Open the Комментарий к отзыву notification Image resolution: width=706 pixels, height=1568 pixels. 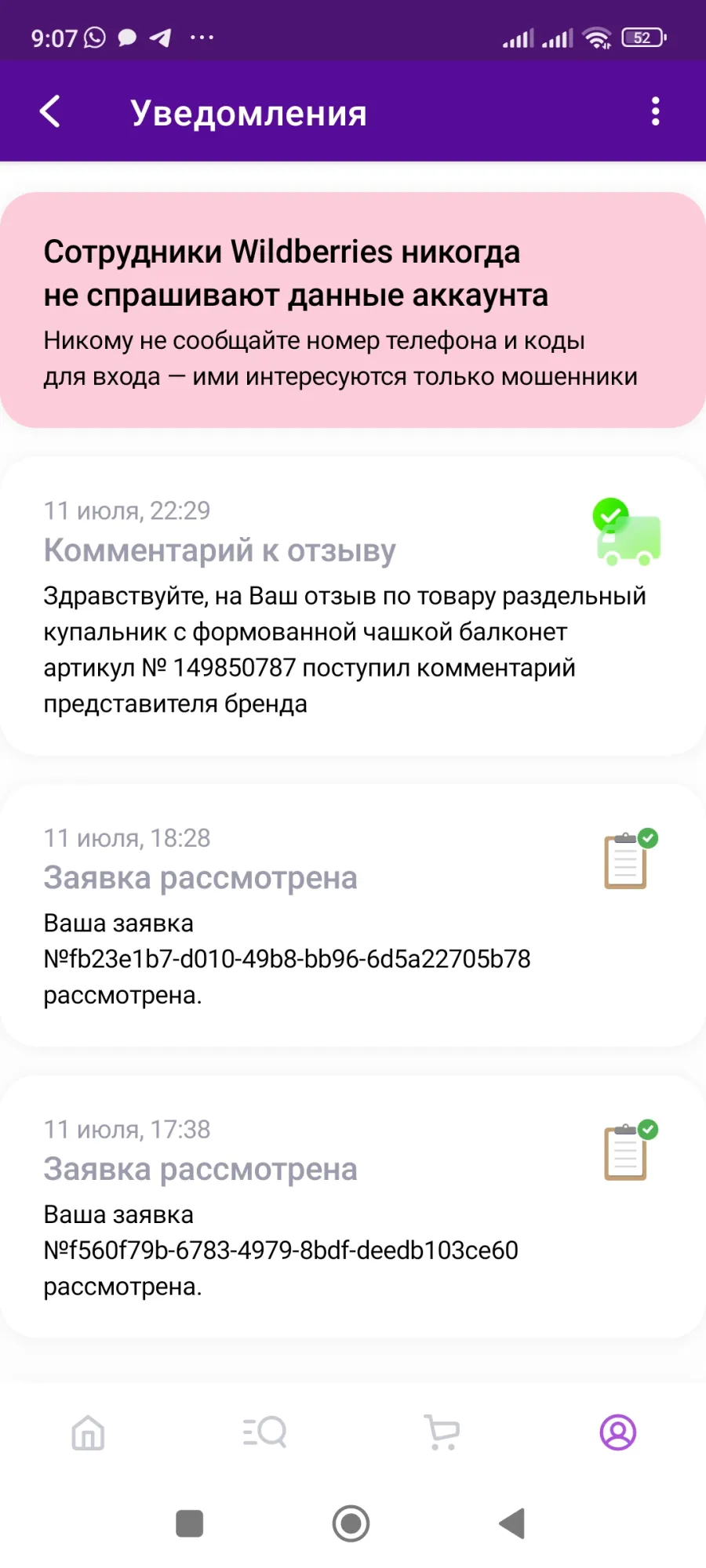[353, 606]
